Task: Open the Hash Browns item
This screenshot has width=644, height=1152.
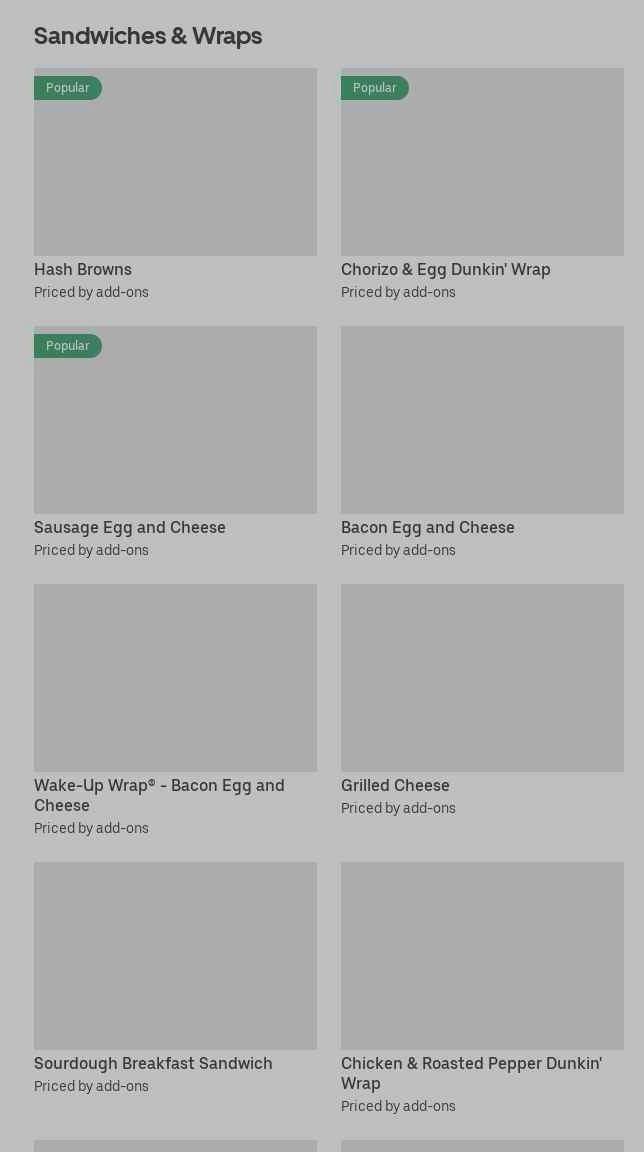Action: (x=175, y=184)
